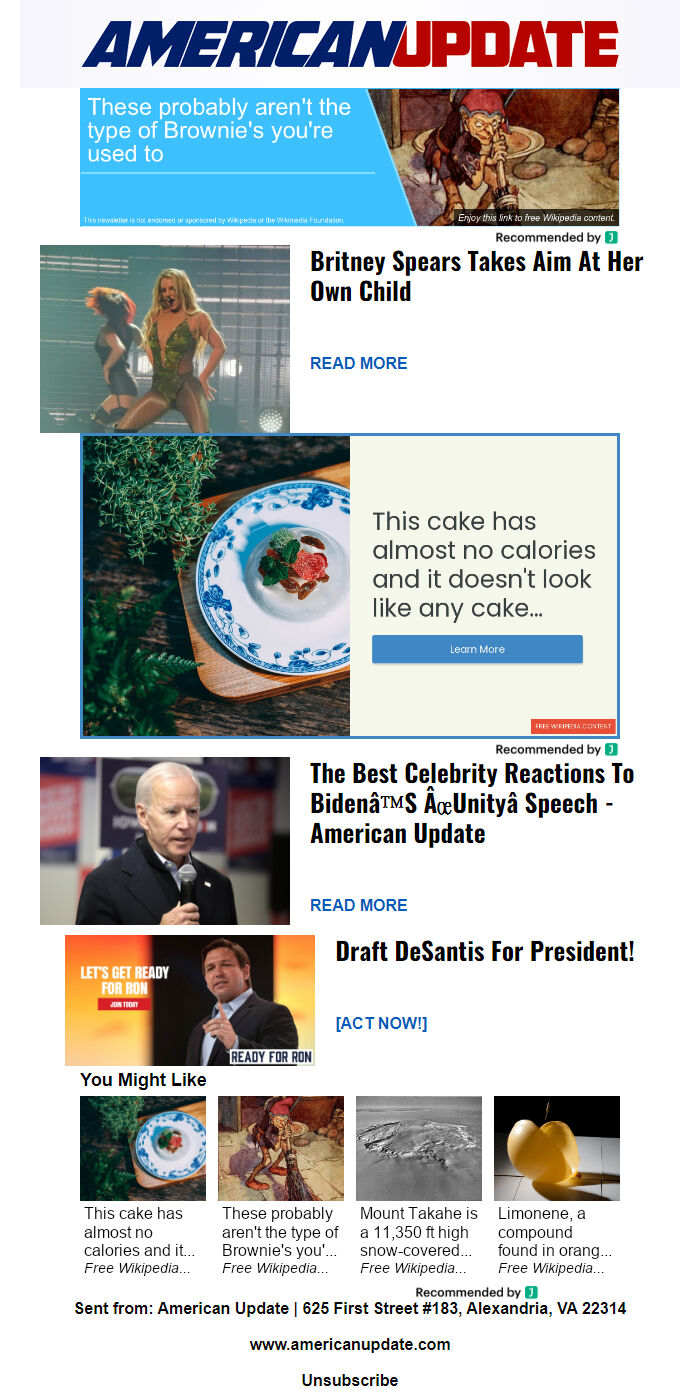Tap the Unsubscribe link
The width and height of the screenshot is (700, 1400).
pyautogui.click(x=350, y=1380)
